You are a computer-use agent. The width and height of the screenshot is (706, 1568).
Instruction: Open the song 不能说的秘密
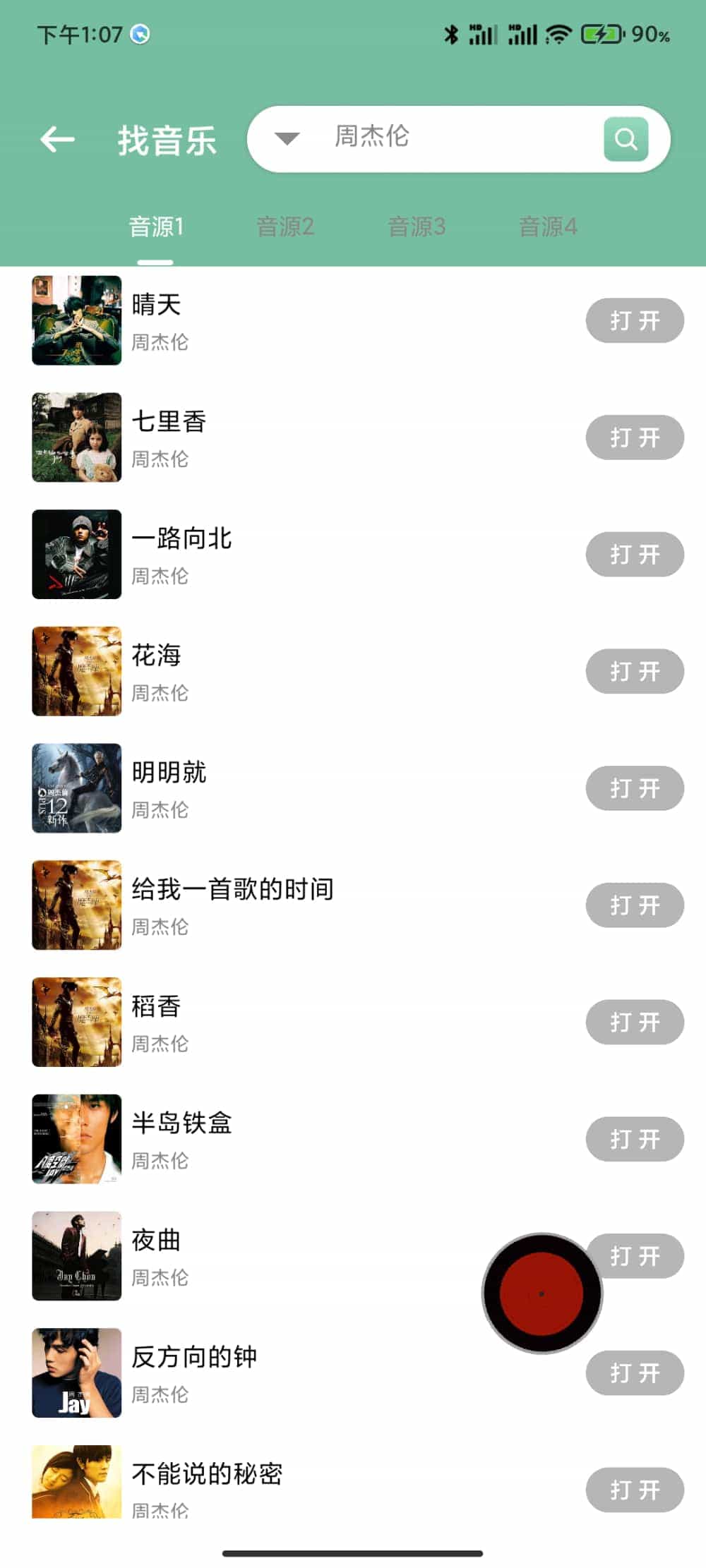click(634, 1490)
